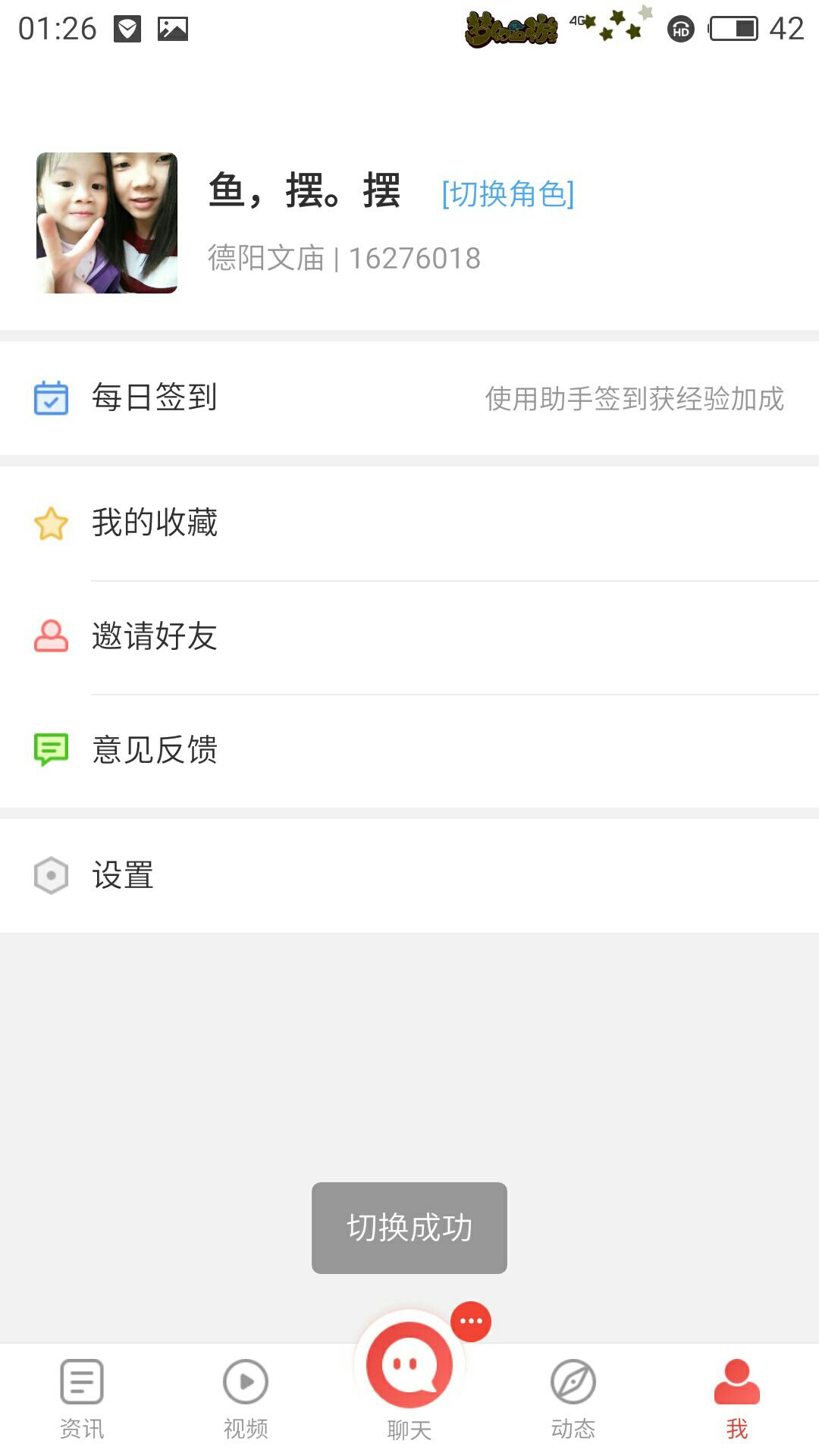The image size is (819, 1456).
Task: Select 邀请好友 to invite friends
Action: (409, 637)
